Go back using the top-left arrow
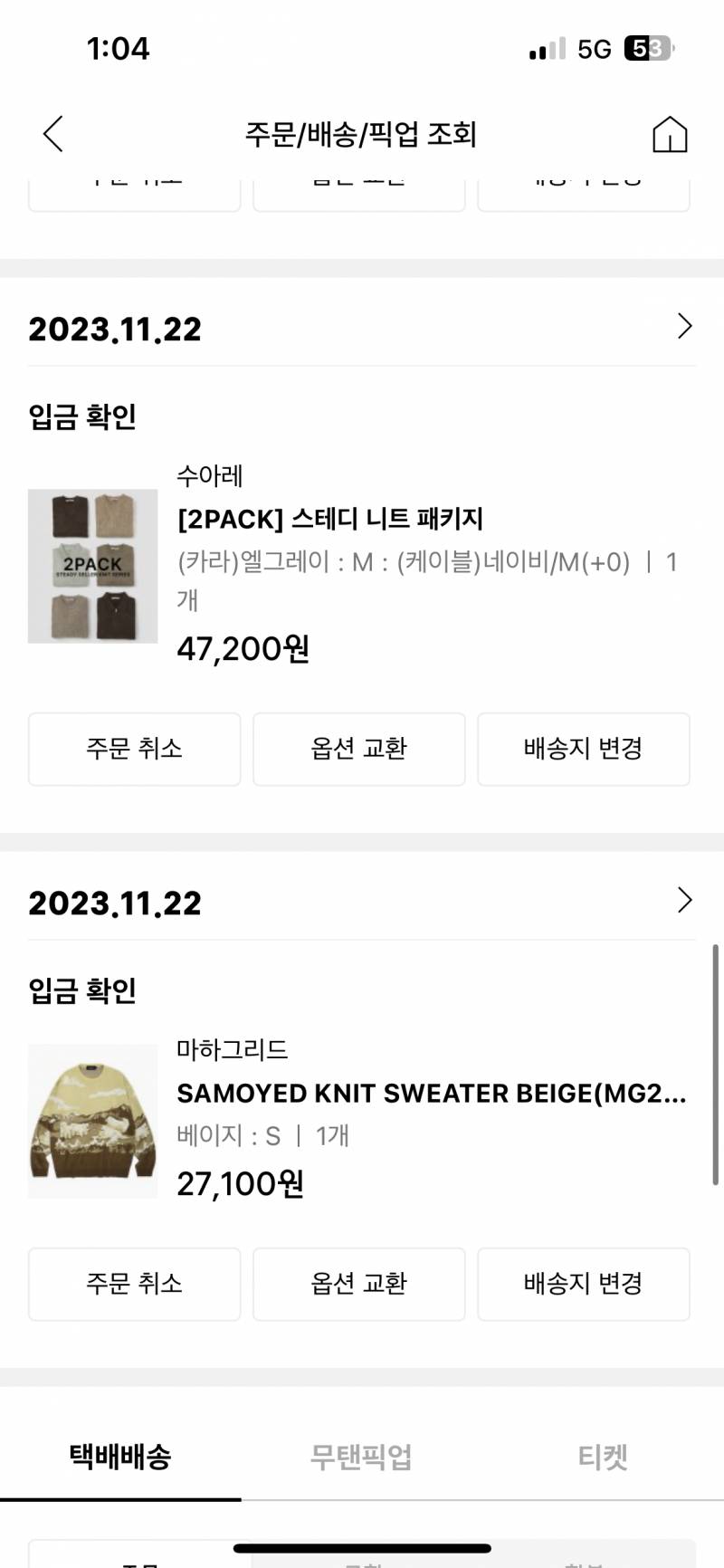The image size is (724, 1568). [x=53, y=134]
